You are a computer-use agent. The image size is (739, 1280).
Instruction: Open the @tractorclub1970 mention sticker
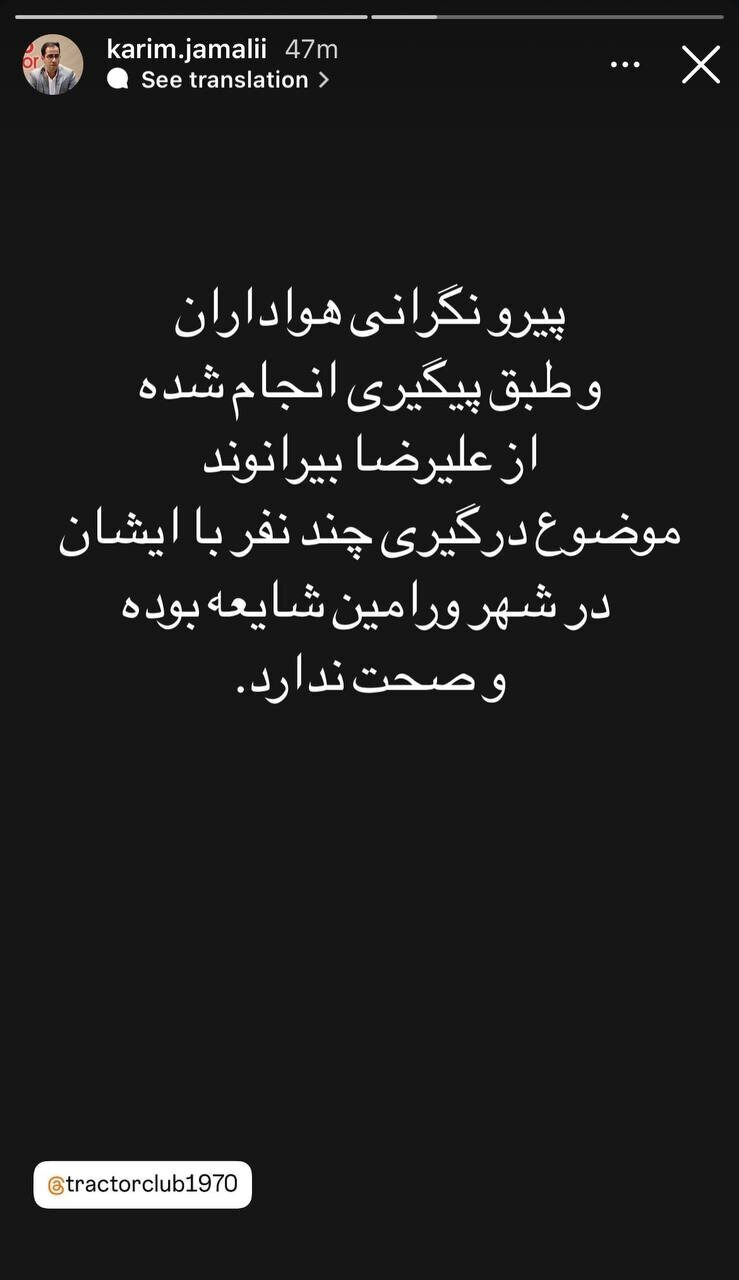142,1186
